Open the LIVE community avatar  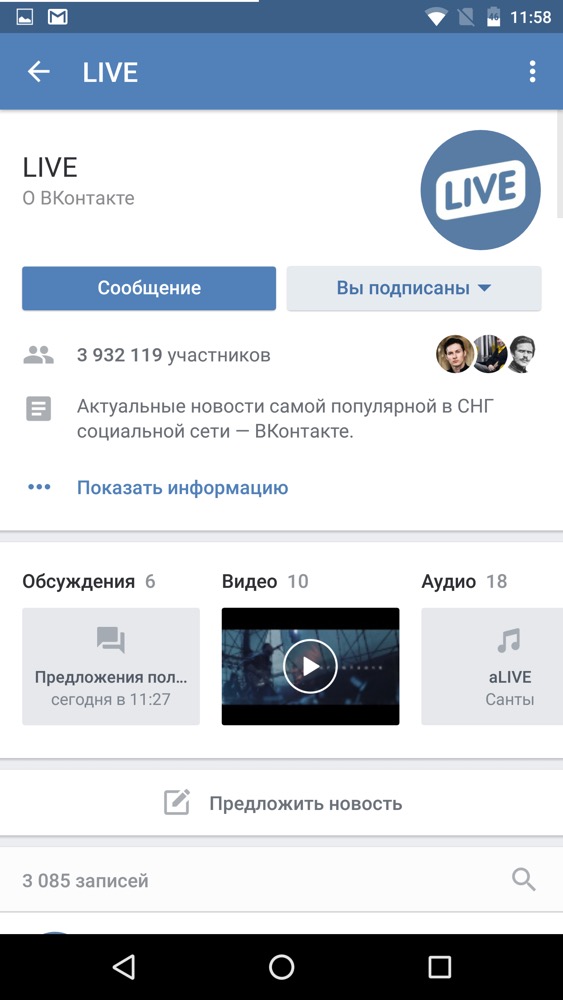point(480,190)
